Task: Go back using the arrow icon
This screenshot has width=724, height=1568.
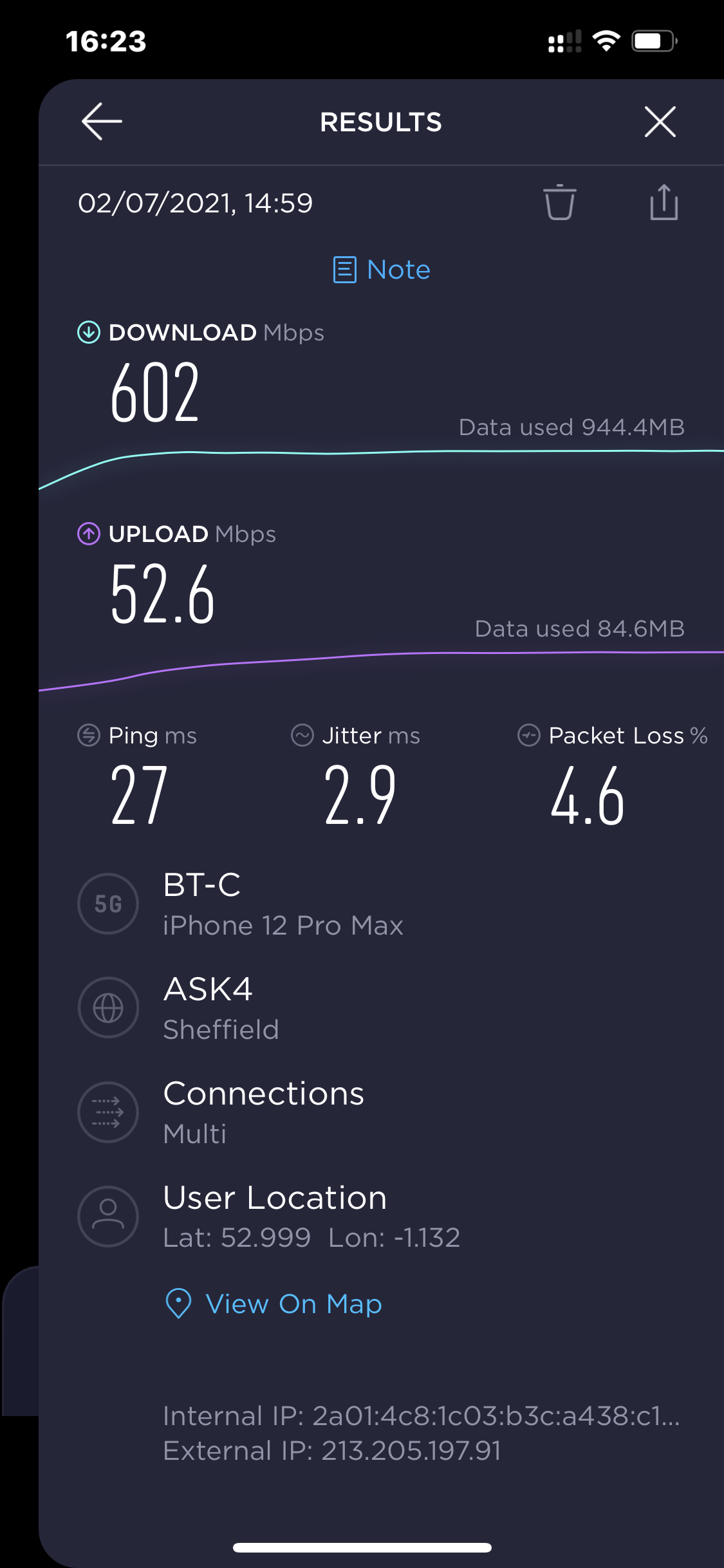Action: [102, 121]
